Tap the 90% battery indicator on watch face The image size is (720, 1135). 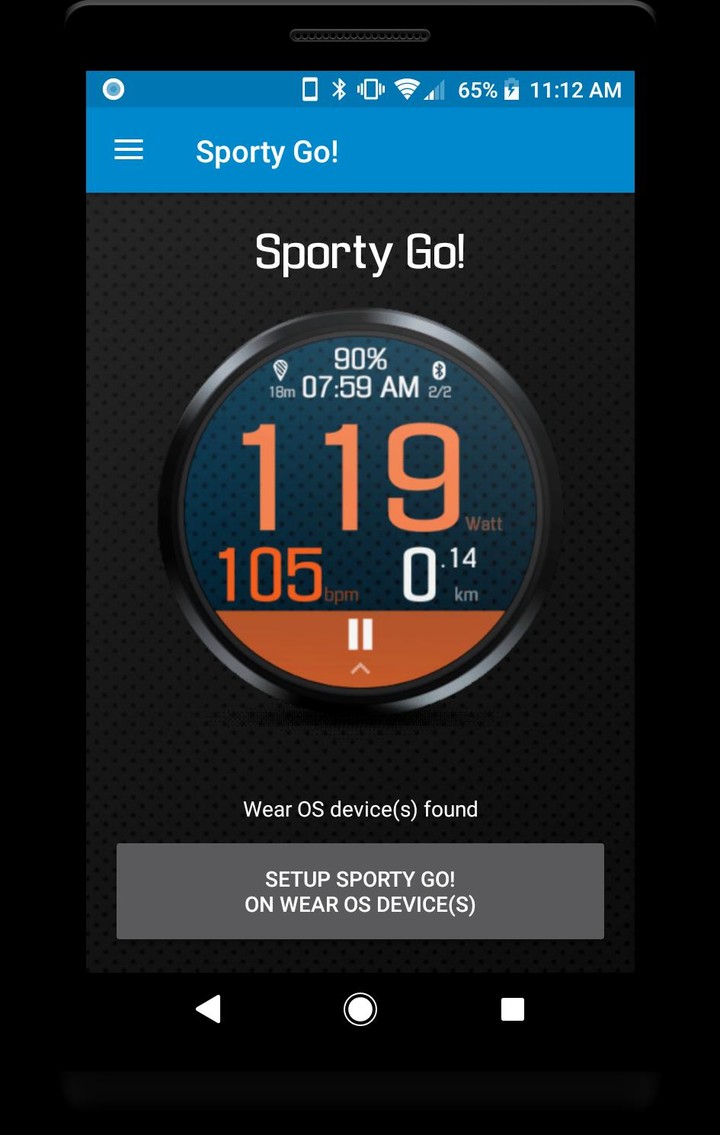click(362, 357)
